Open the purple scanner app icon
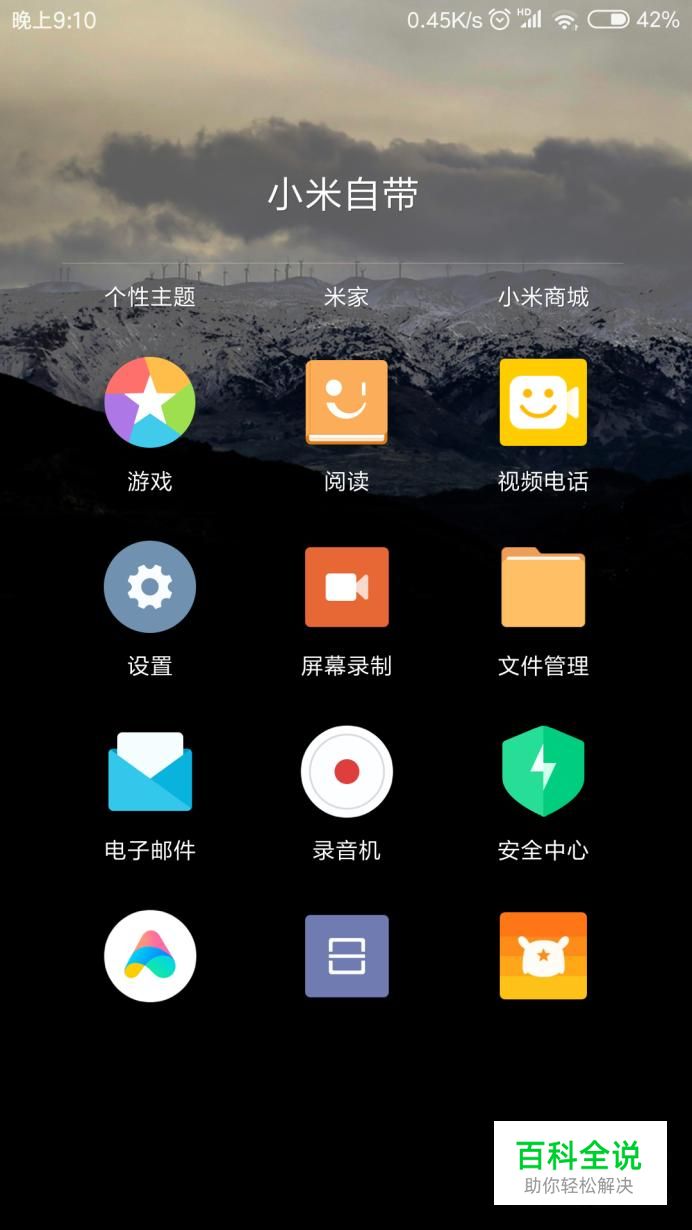Screen dimensions: 692x1230 [x=346, y=956]
